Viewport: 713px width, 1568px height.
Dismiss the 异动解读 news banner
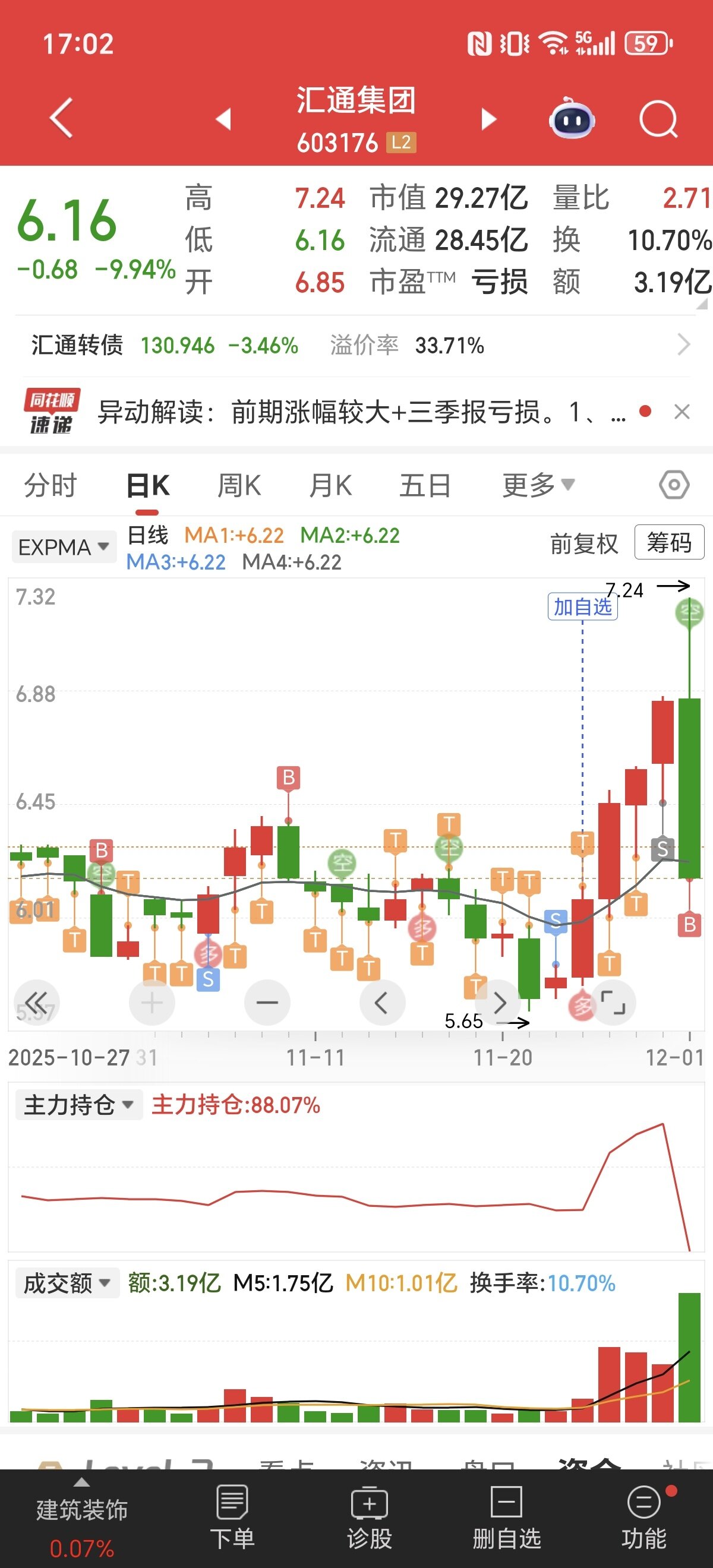682,412
